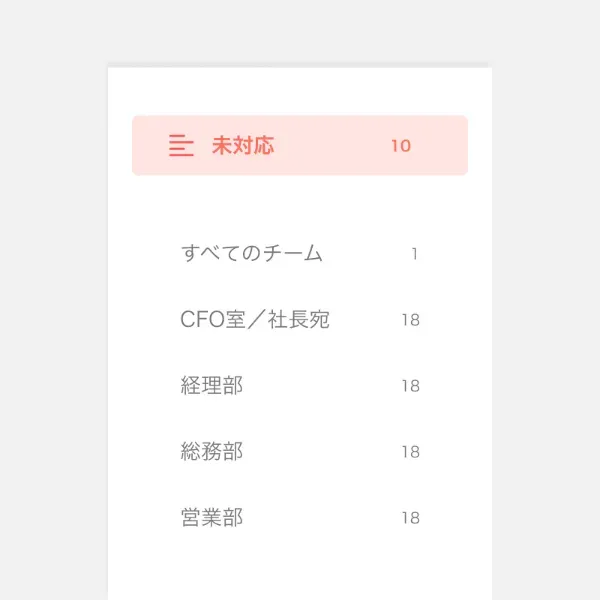Open すべてのチーム list

[252, 254]
